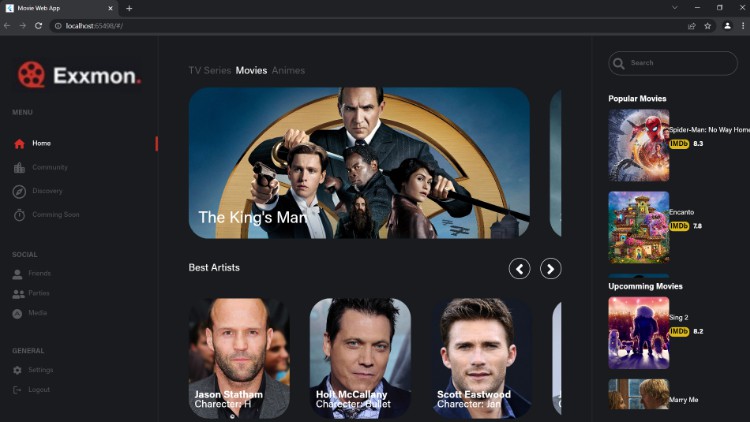
Task: Go to Discovery section
Action: coord(46,191)
